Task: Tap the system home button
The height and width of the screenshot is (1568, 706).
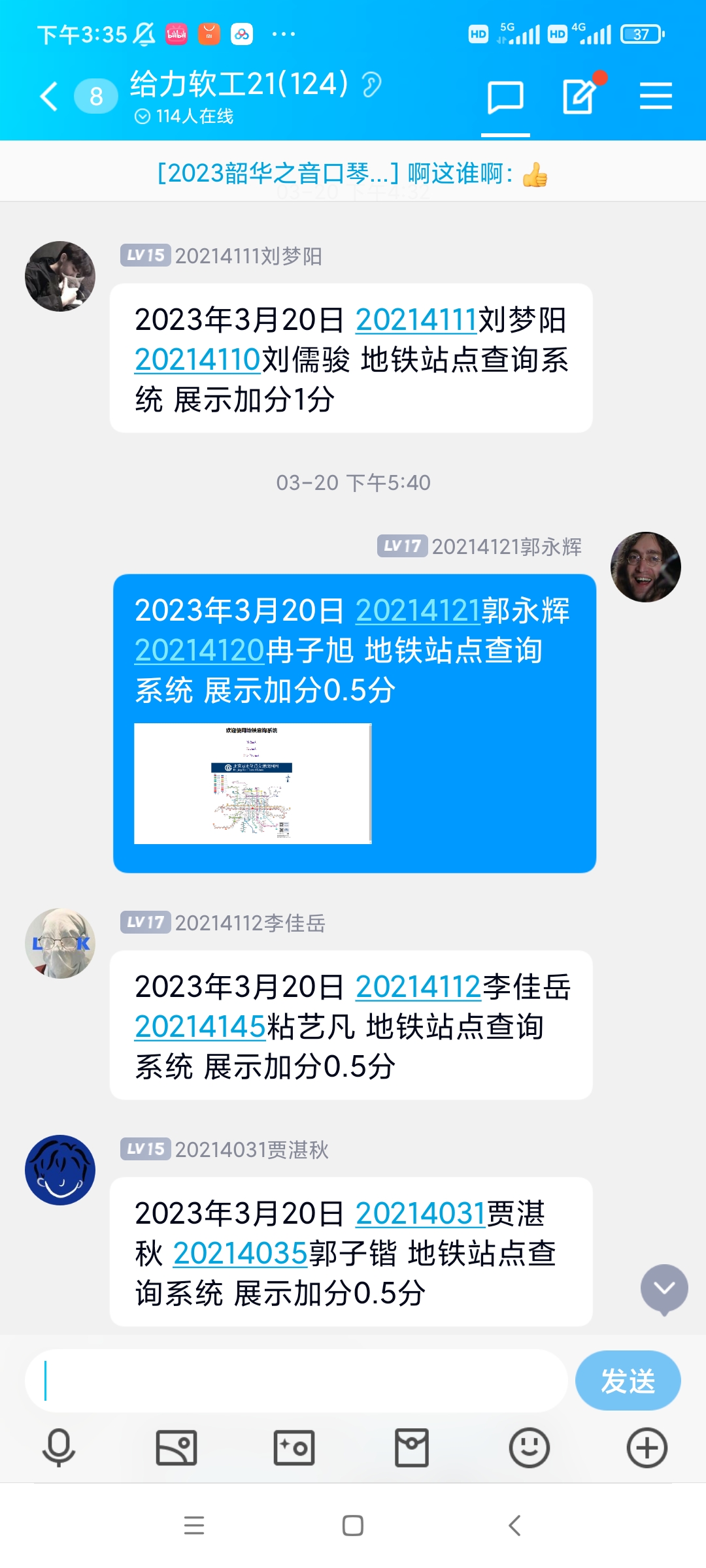Action: [353, 1526]
